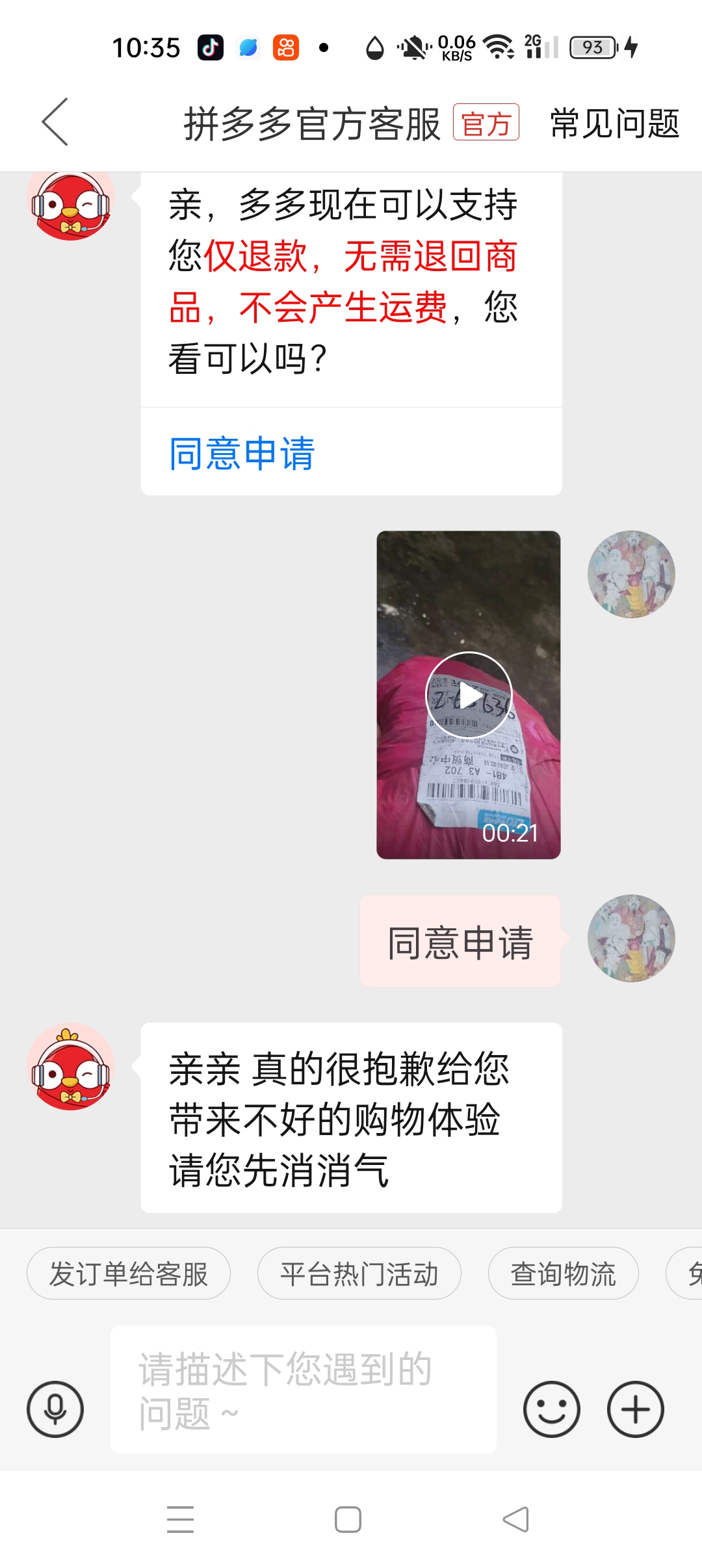Focus the 请描述下您遇到的问题 message field
Image resolution: width=702 pixels, height=1568 pixels.
(x=303, y=1390)
